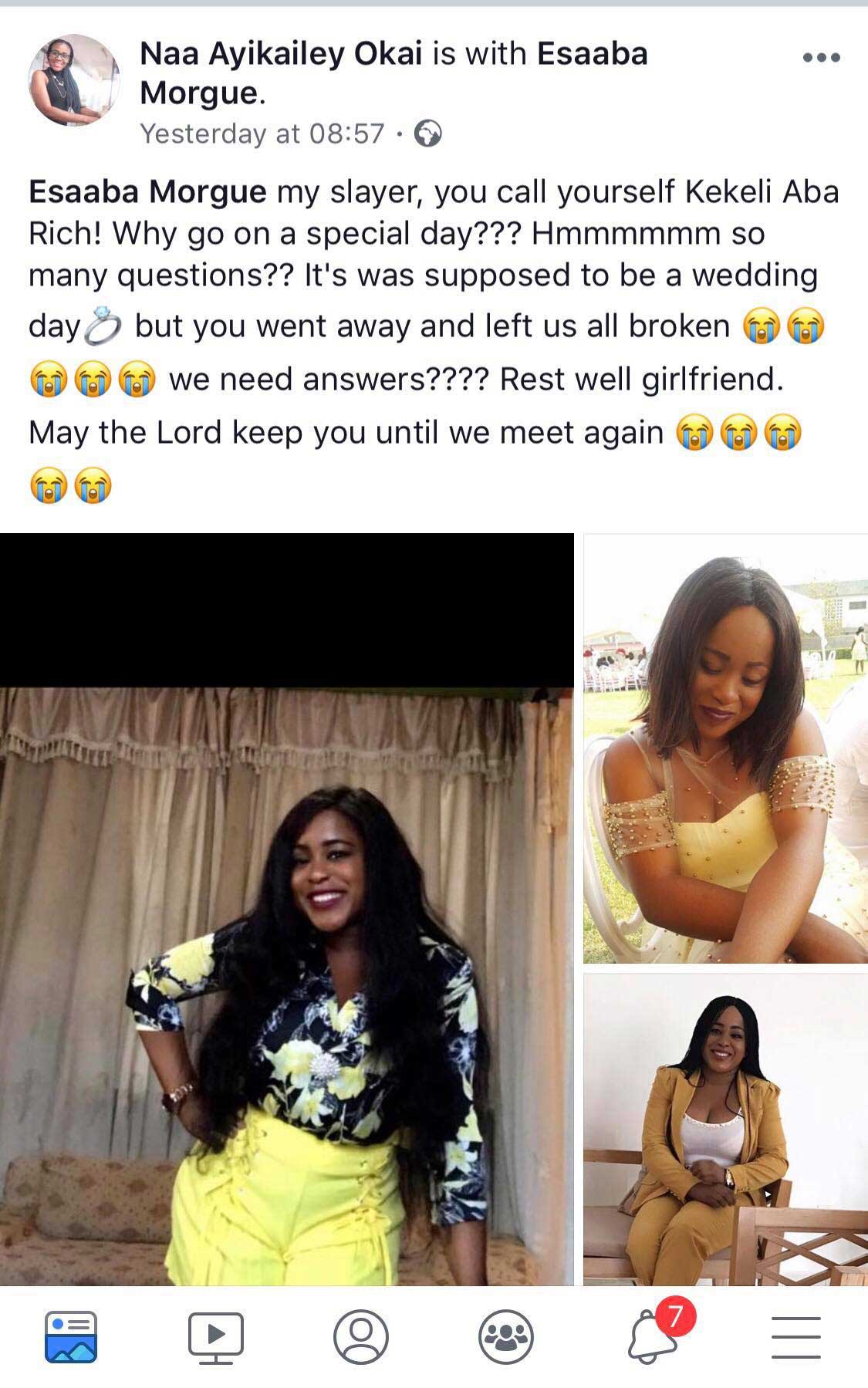Switch to the Watch video tab
The width and height of the screenshot is (868, 1388).
(216, 1336)
